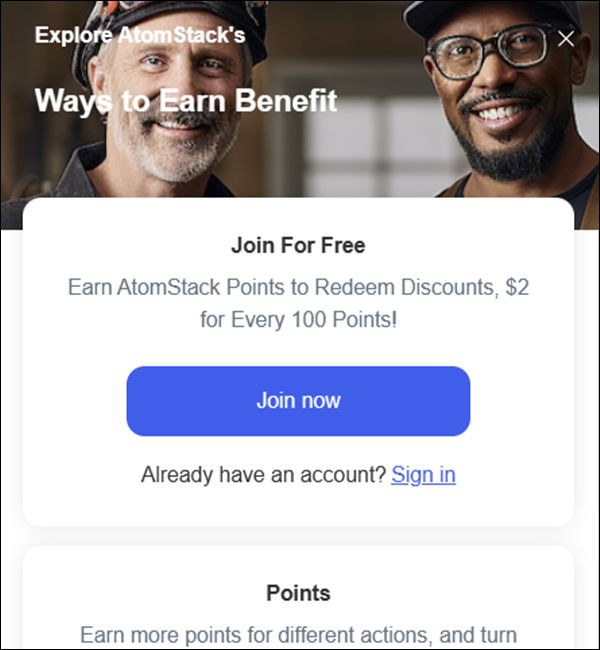Close the AtomStack rewards panel
The width and height of the screenshot is (600, 650).
(x=566, y=39)
